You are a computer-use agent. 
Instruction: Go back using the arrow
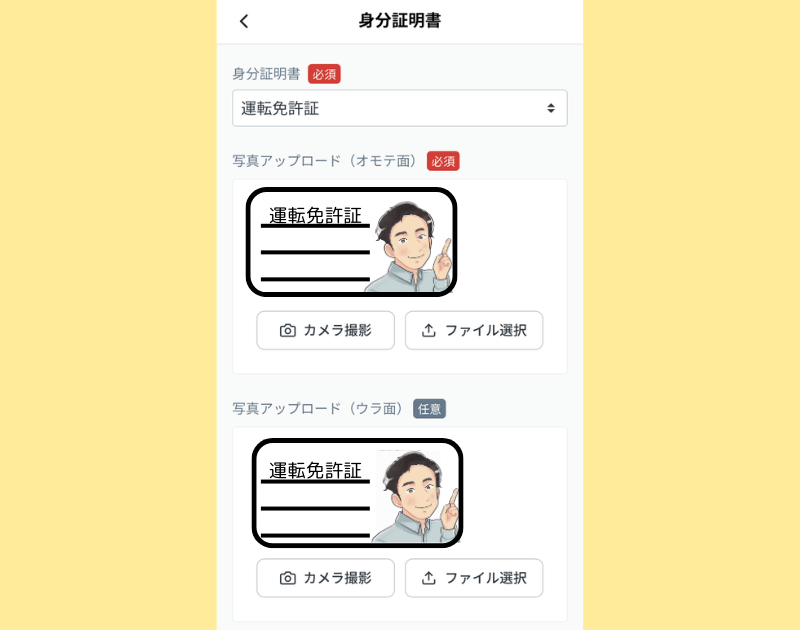tap(244, 21)
